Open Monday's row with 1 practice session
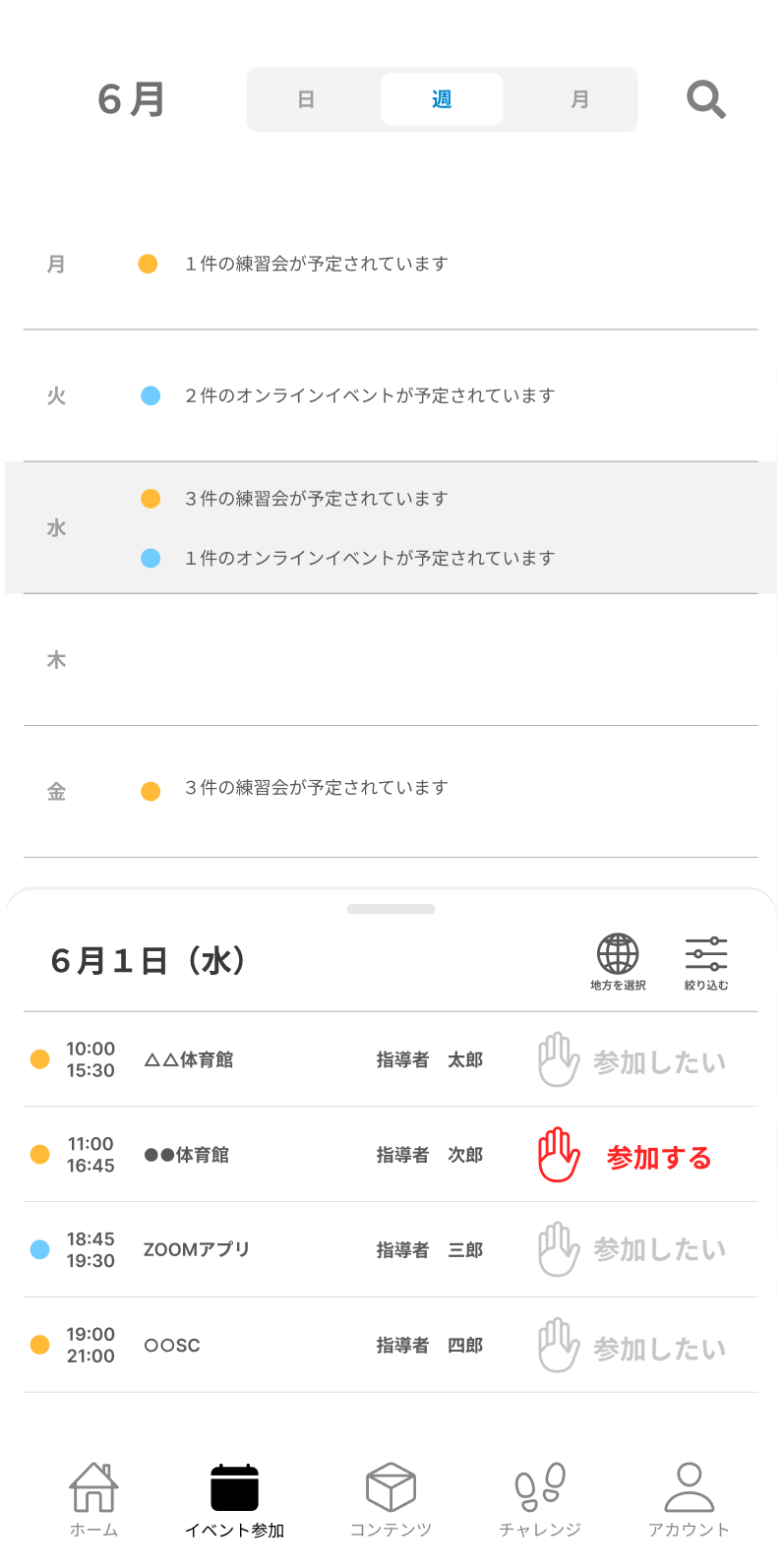Viewport: 784px width, 1568px height. pyautogui.click(x=391, y=264)
